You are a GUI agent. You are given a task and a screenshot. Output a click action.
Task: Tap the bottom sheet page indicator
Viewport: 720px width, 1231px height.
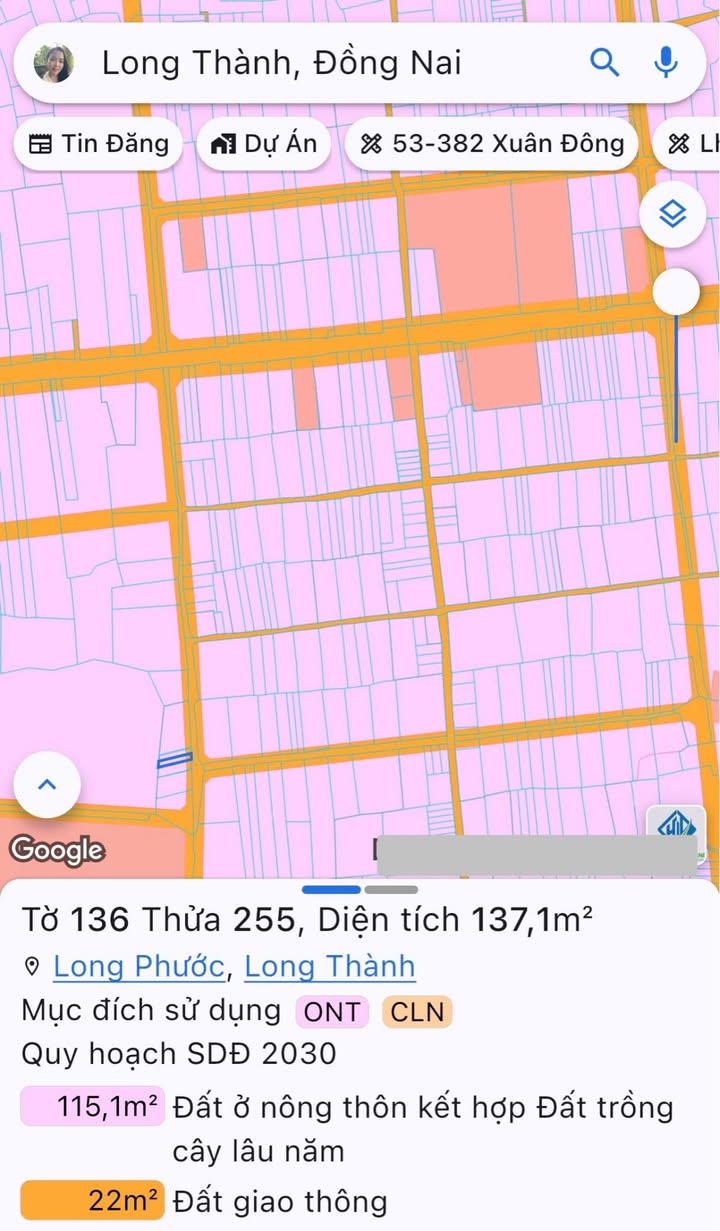click(360, 889)
